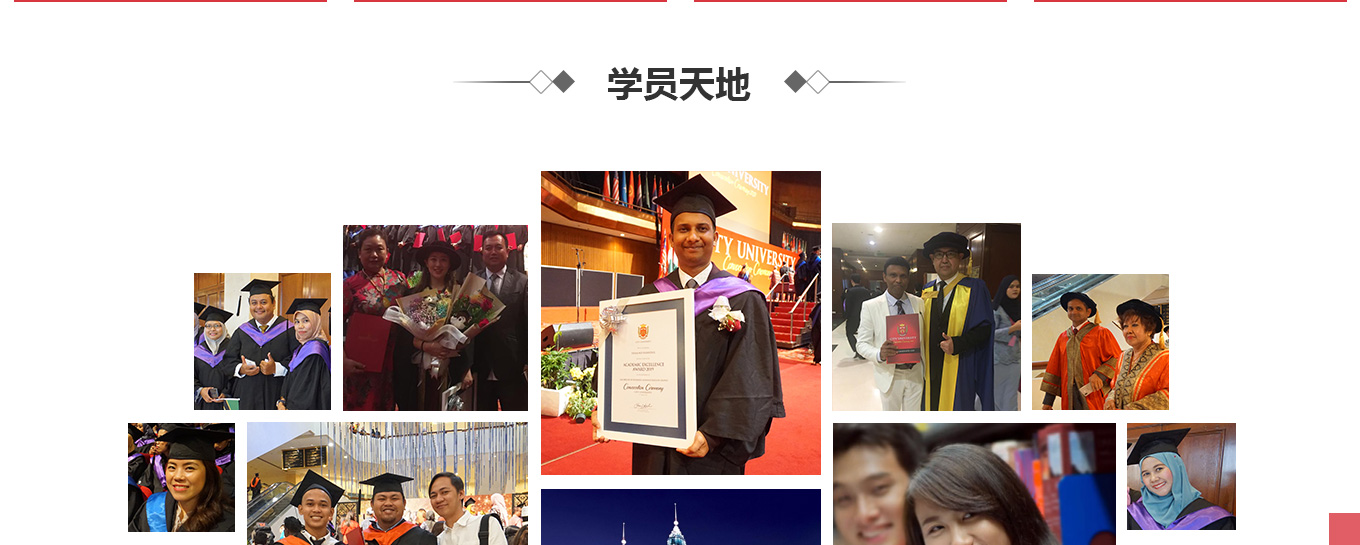
Task: Open the night tower skyline photo
Action: [680, 517]
